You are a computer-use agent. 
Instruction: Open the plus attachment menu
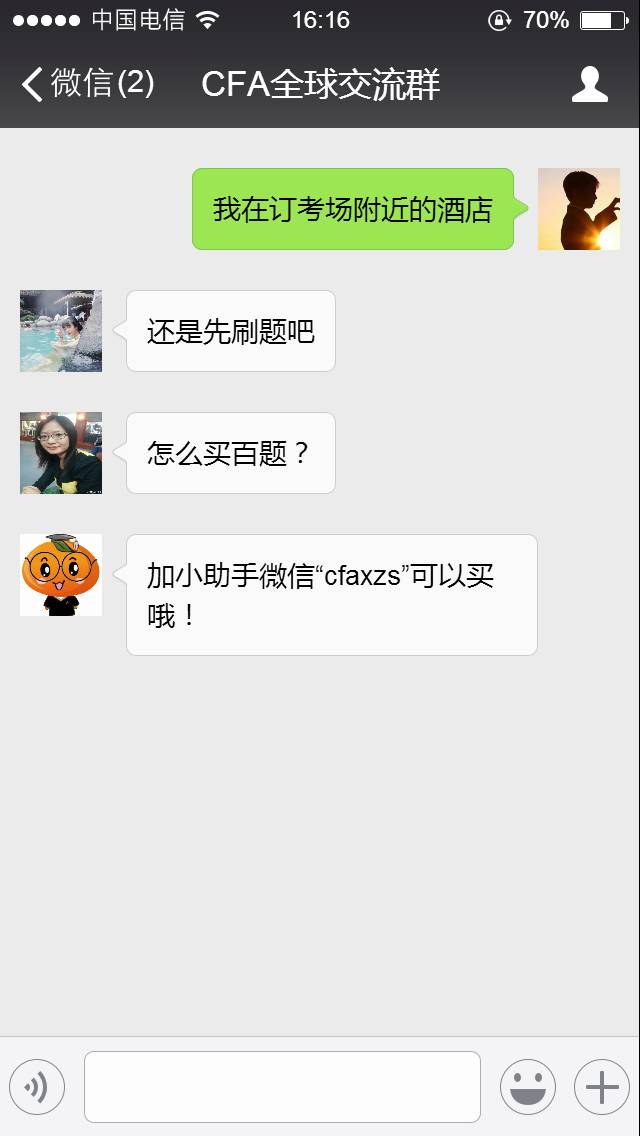[x=601, y=1087]
